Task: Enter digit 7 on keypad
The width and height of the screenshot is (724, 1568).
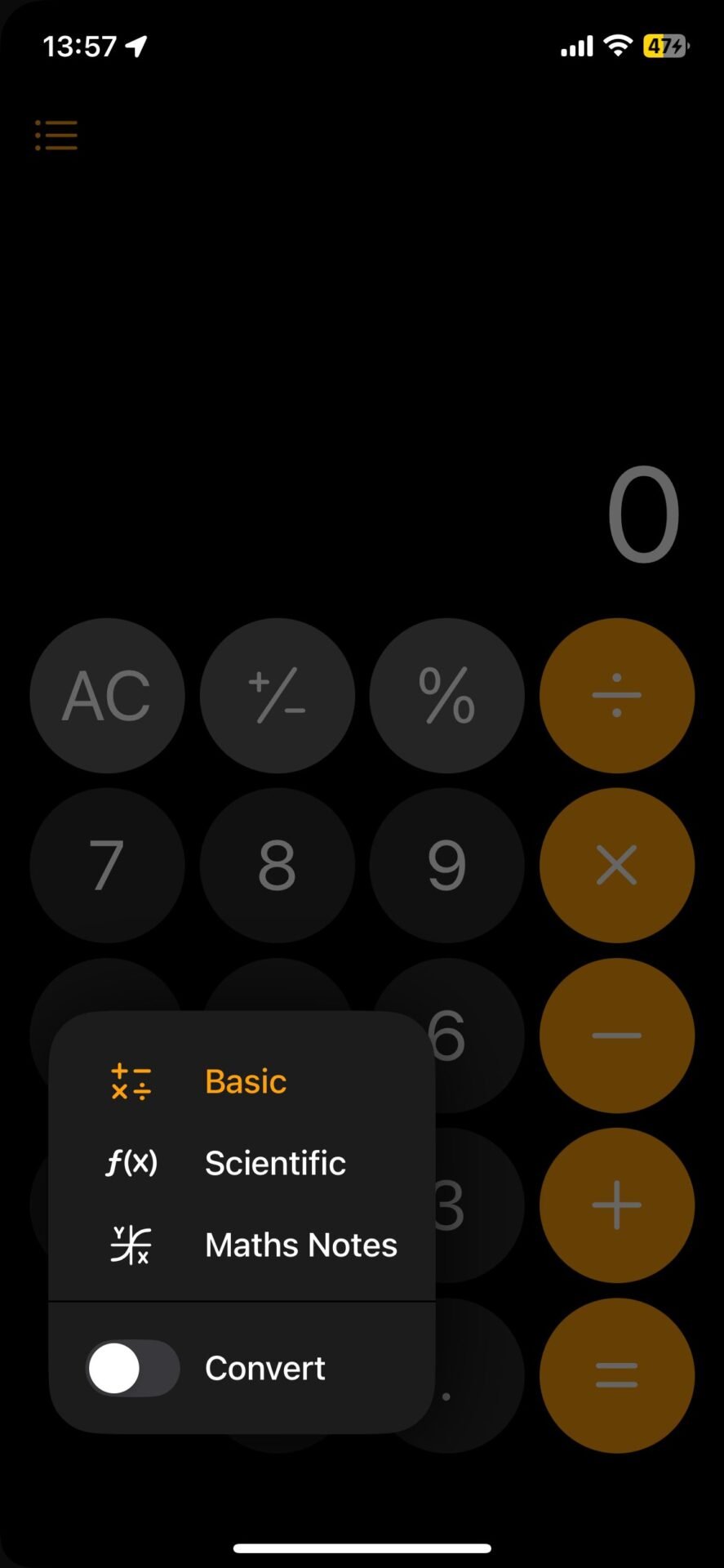Action: pyautogui.click(x=107, y=866)
